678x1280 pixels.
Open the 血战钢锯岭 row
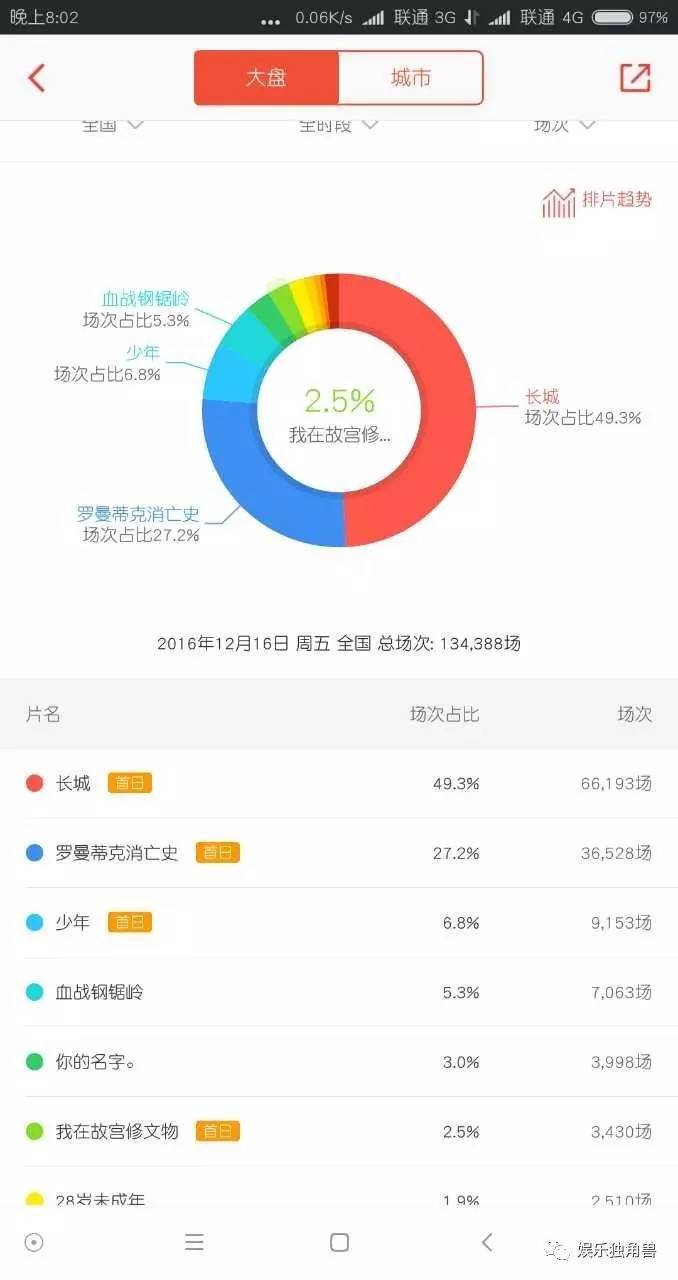pyautogui.click(x=339, y=992)
